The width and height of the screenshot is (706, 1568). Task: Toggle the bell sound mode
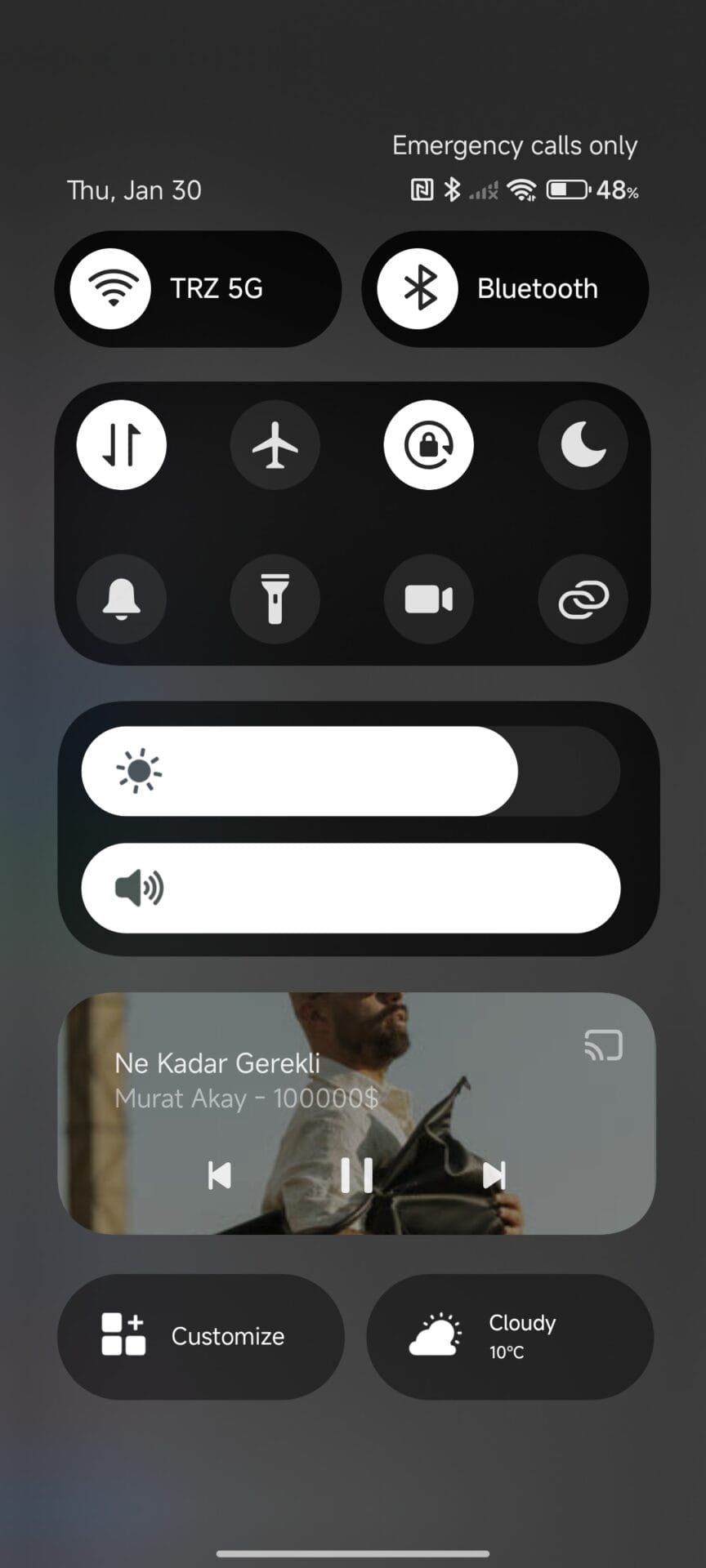[x=122, y=599]
